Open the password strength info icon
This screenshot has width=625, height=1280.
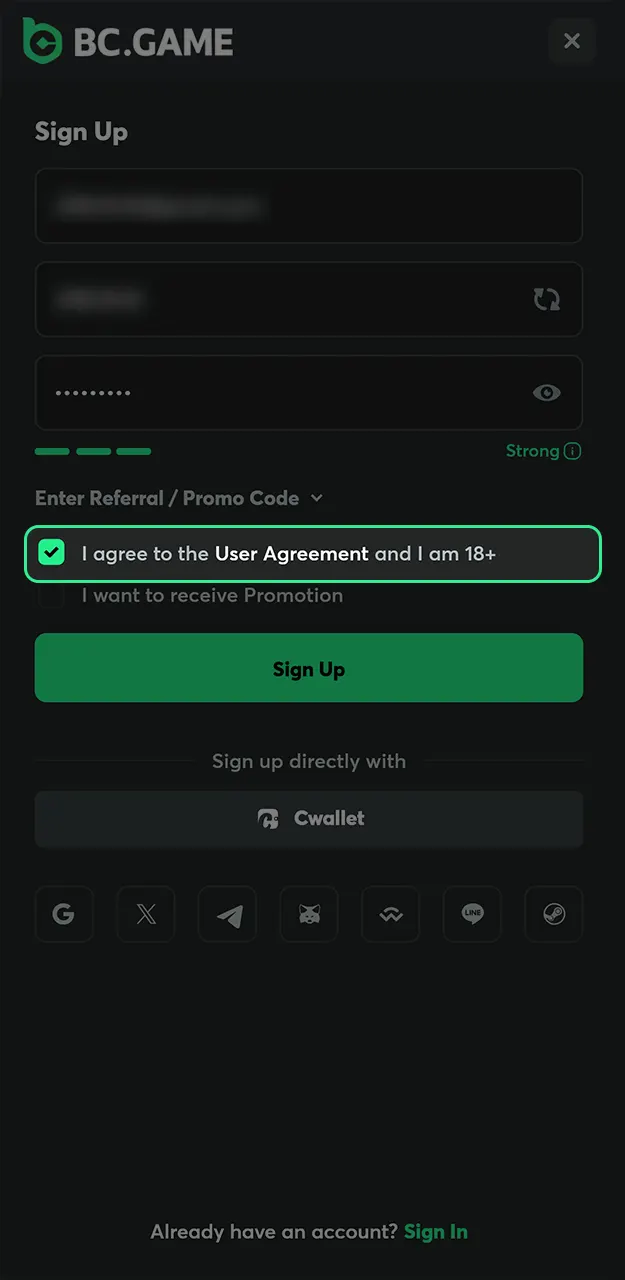click(x=572, y=451)
